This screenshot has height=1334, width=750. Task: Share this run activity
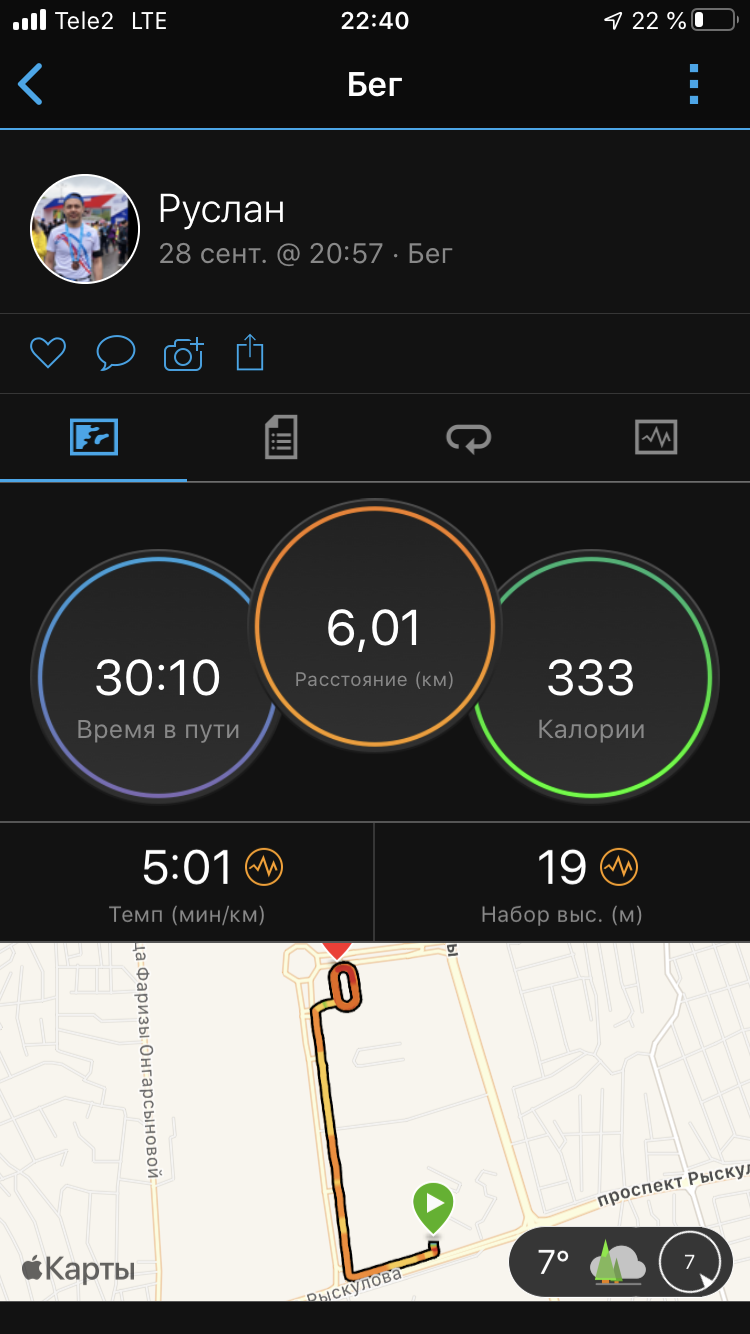coord(250,353)
